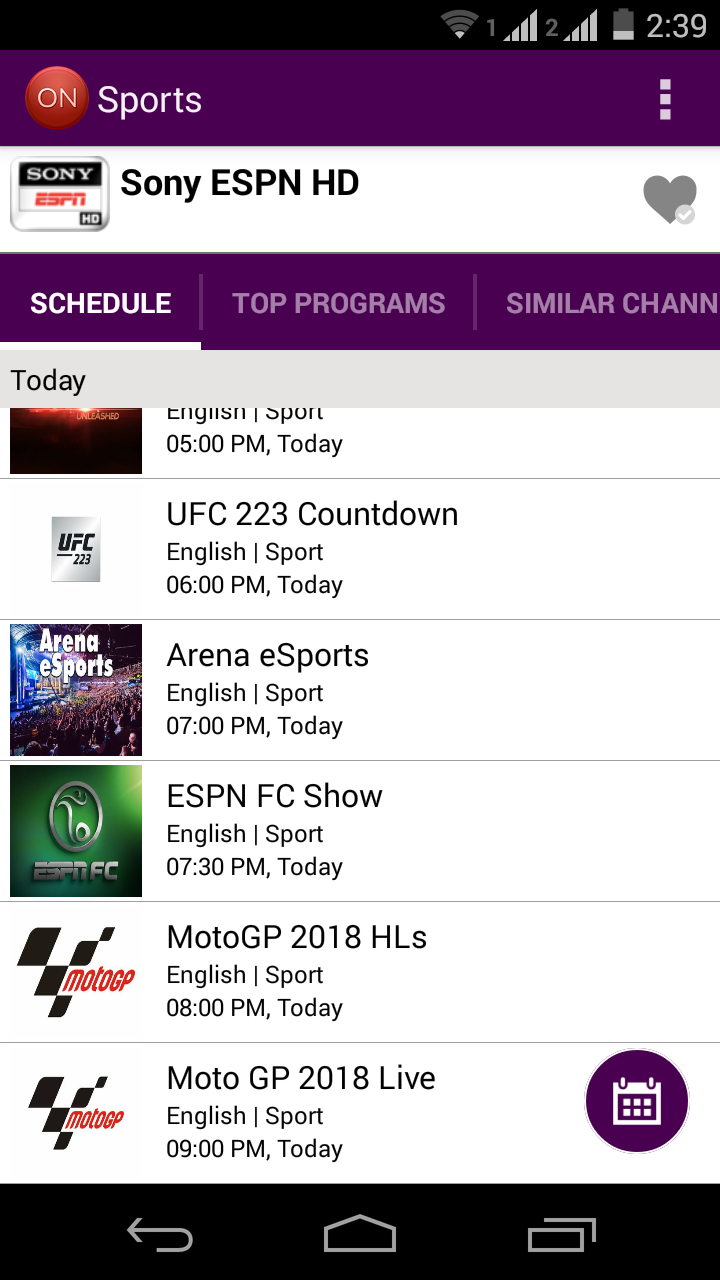Open Moto GP 2018 Live program
The width and height of the screenshot is (720, 1280).
[360, 1113]
